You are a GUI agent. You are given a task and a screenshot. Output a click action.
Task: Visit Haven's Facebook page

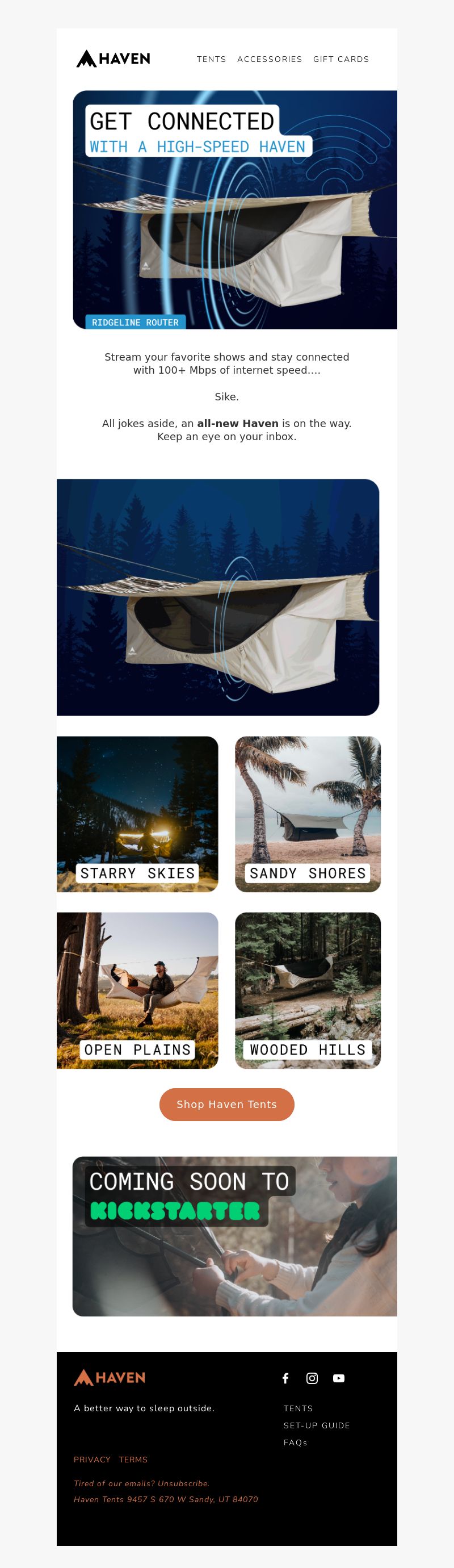pyautogui.click(x=285, y=1378)
